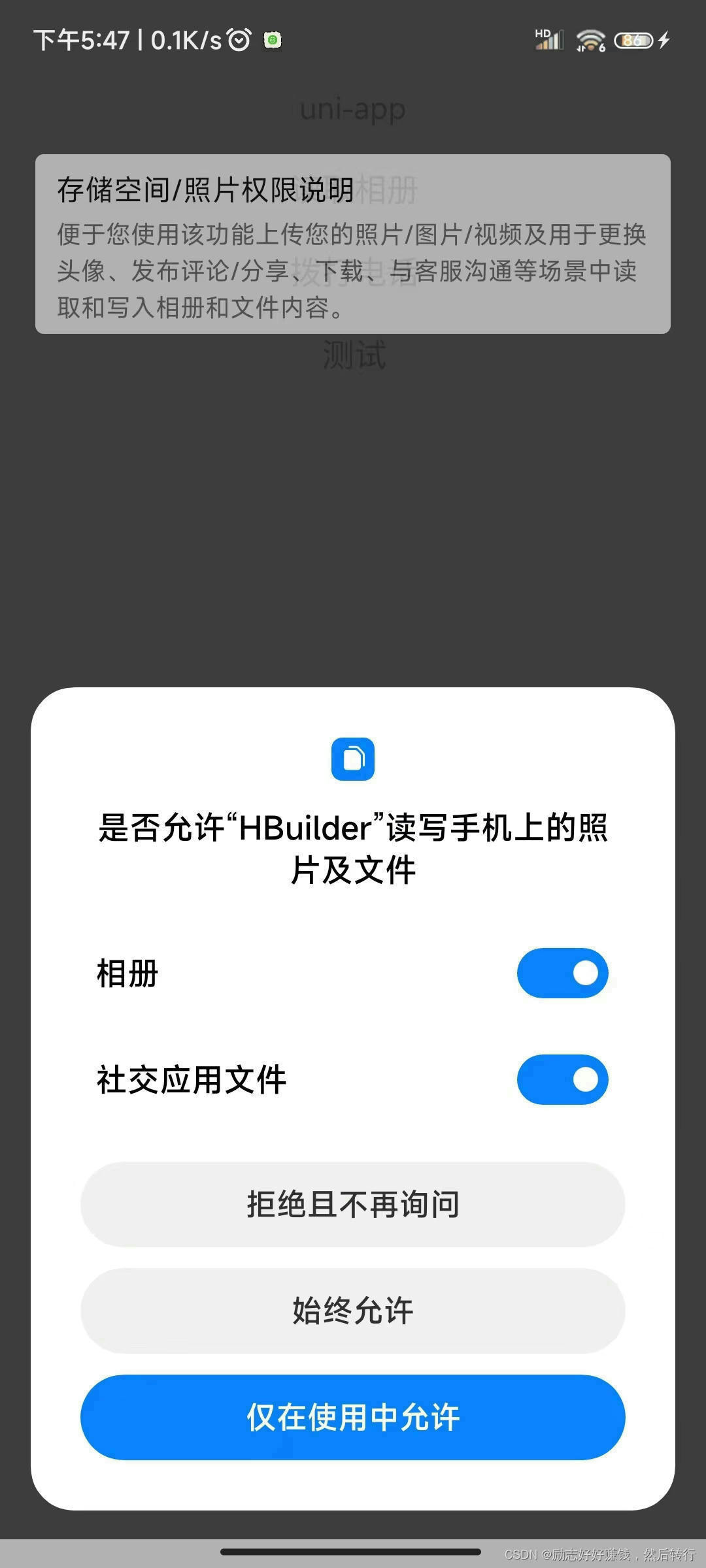Click the 测试 text behind the banner

click(x=353, y=353)
